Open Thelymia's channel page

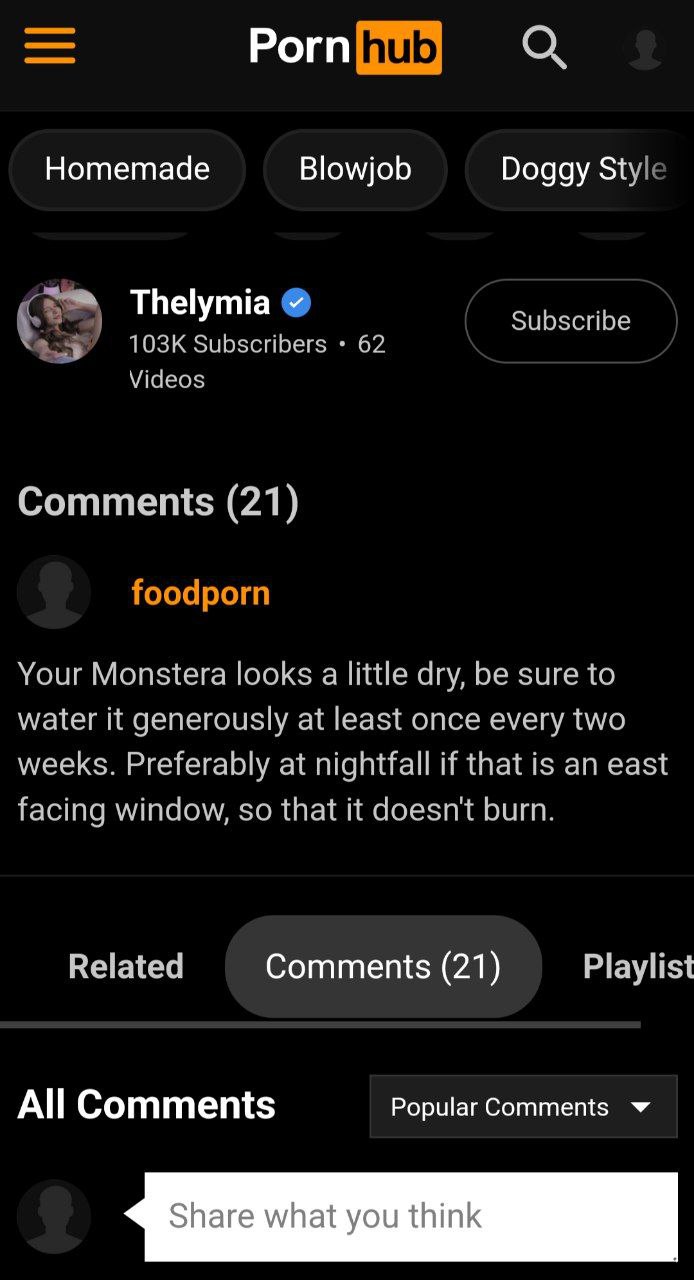pyautogui.click(x=200, y=302)
